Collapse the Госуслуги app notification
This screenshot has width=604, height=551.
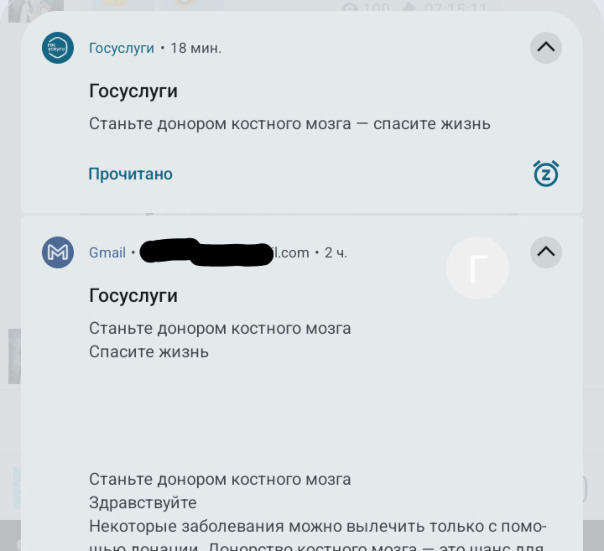pyautogui.click(x=545, y=47)
